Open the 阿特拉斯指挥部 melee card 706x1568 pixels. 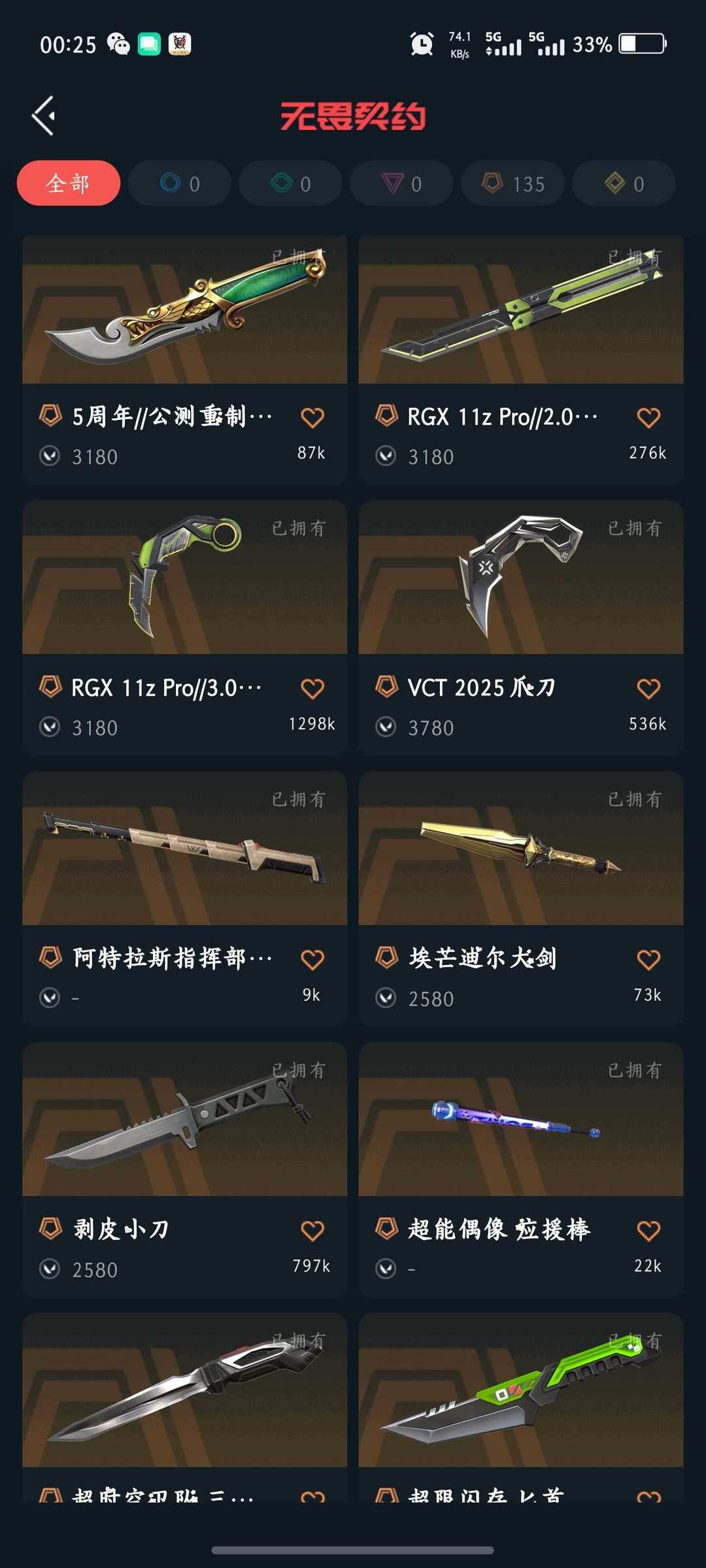(184, 849)
